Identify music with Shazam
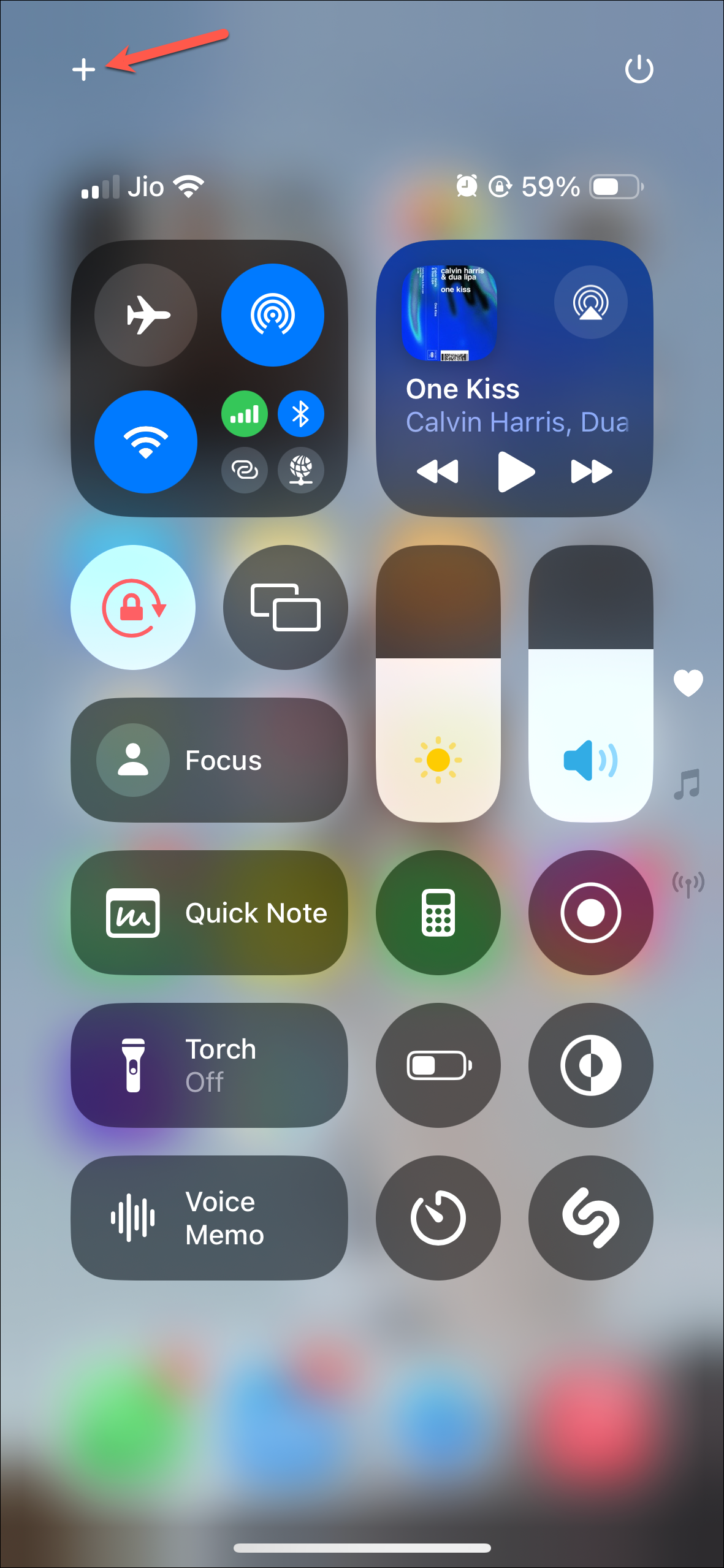 click(590, 1218)
